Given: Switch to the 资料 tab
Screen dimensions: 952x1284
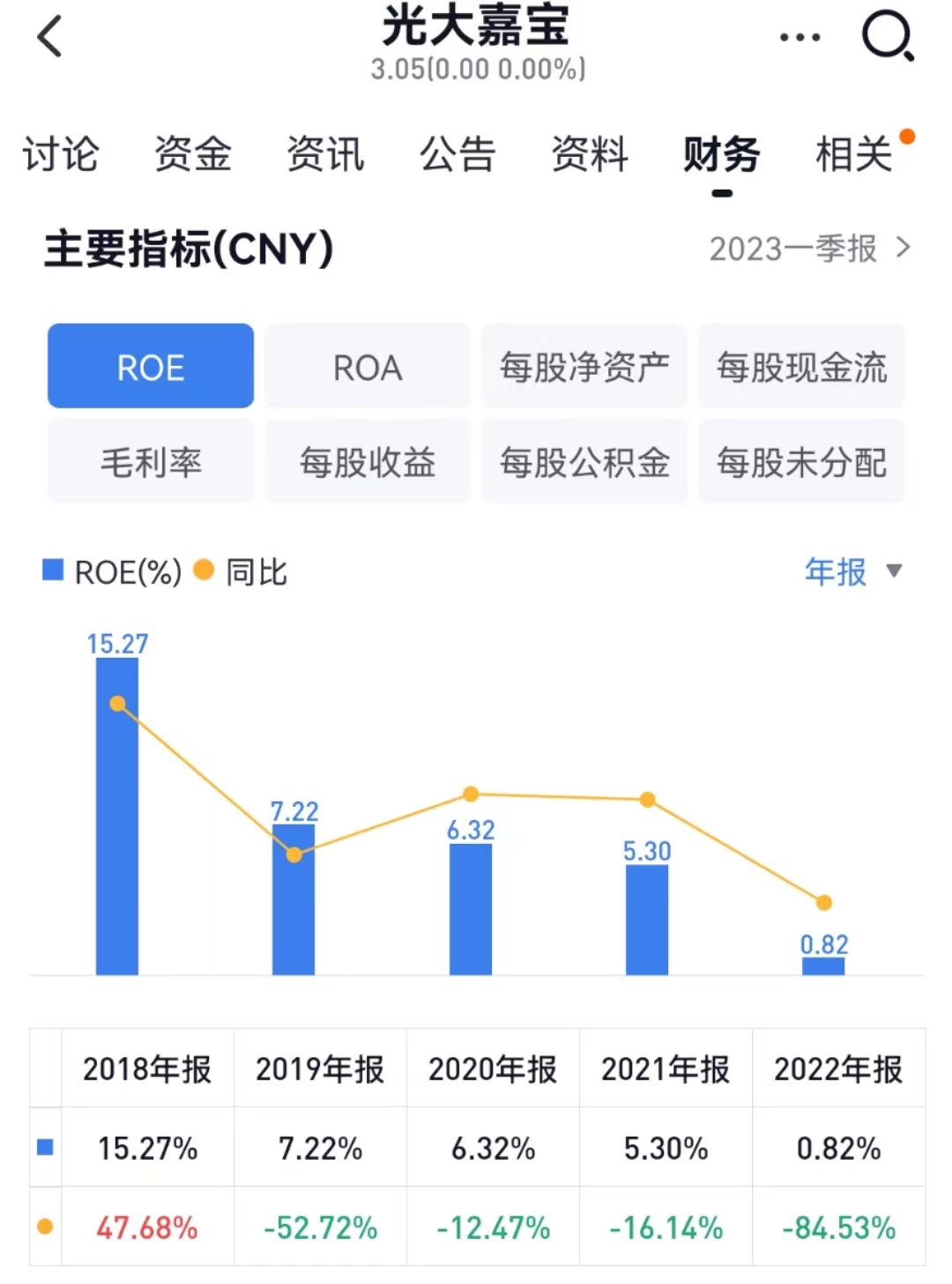Looking at the screenshot, I should point(590,155).
